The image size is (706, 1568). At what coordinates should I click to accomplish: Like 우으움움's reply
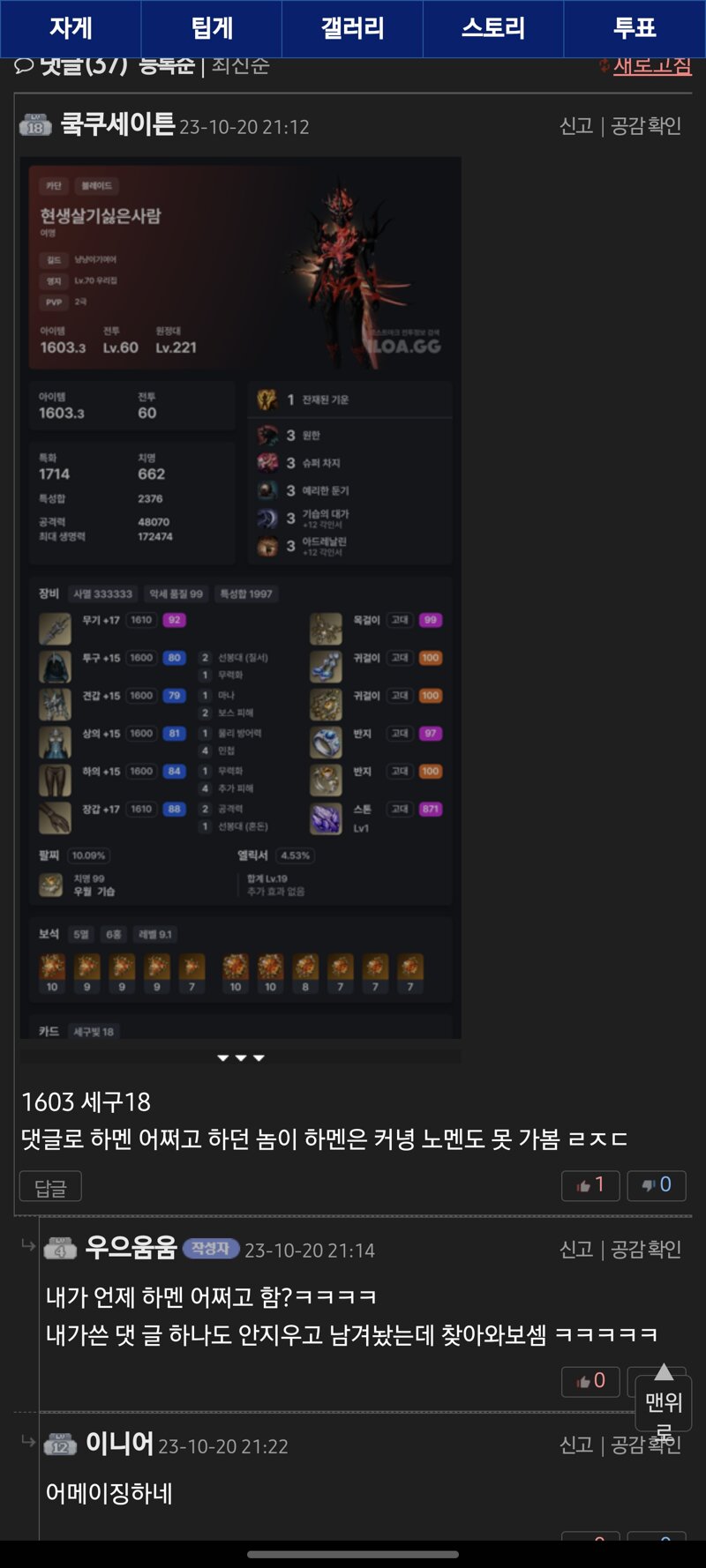pyautogui.click(x=590, y=1381)
